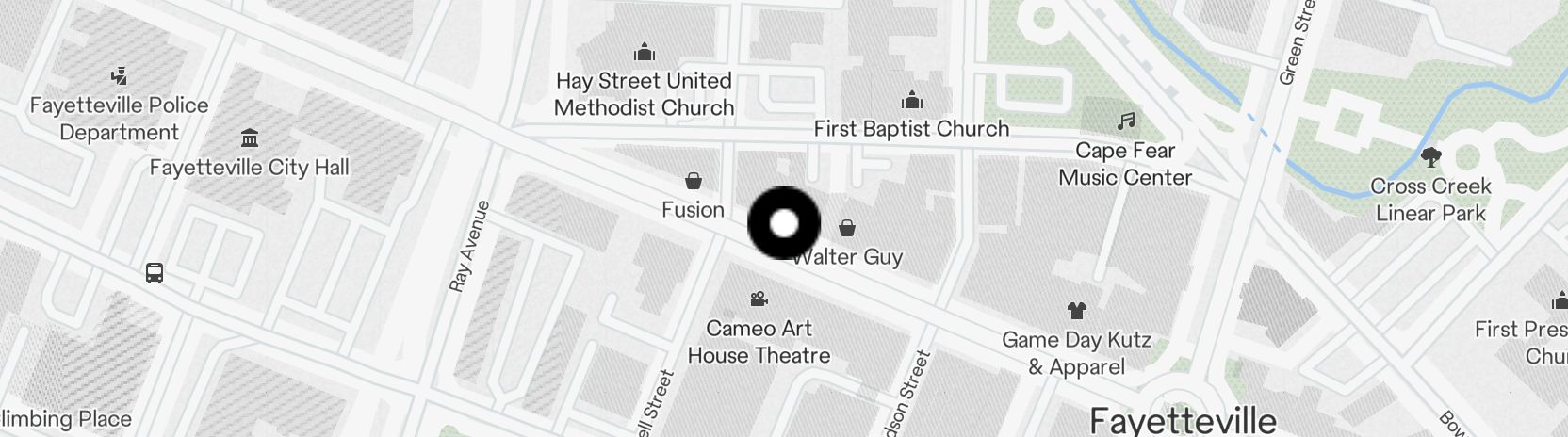Select Hay Street United Methodist Church marker
Screen dimensions: 1568x437
click(645, 52)
